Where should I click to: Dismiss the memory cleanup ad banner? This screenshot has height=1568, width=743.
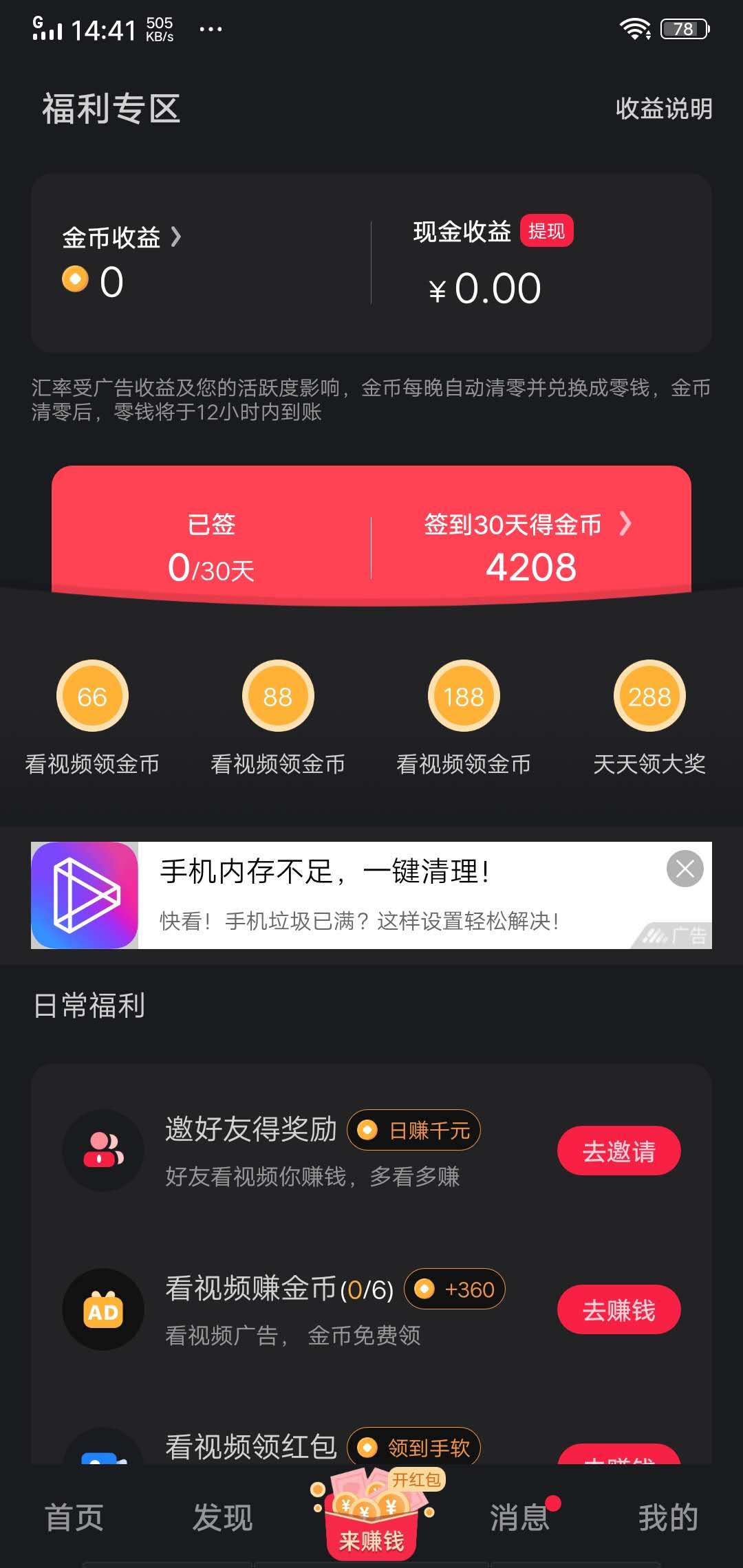tap(684, 868)
